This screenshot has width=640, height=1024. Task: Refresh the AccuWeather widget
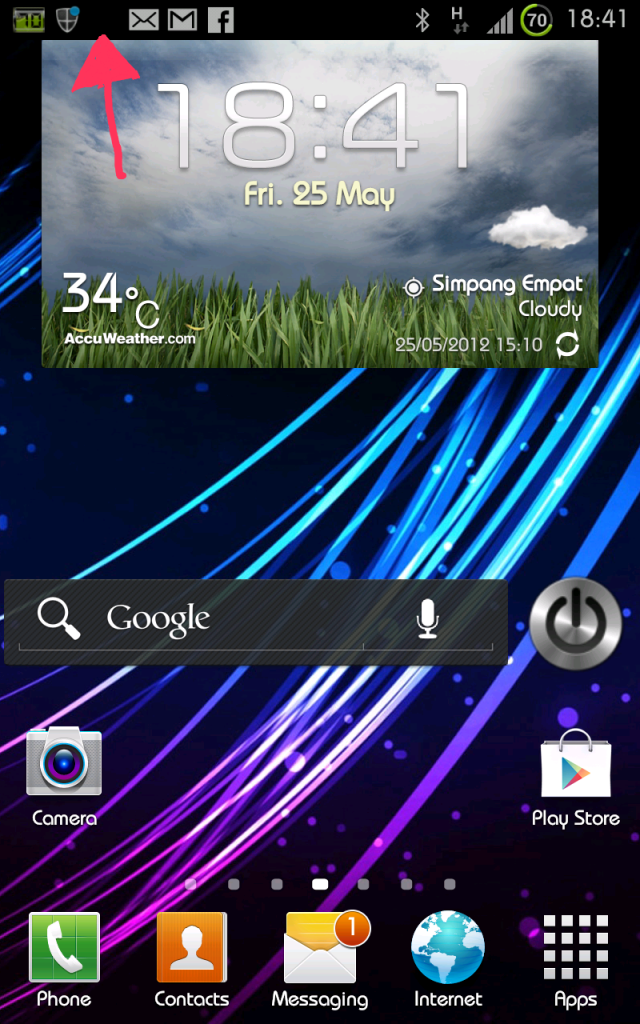pyautogui.click(x=567, y=345)
